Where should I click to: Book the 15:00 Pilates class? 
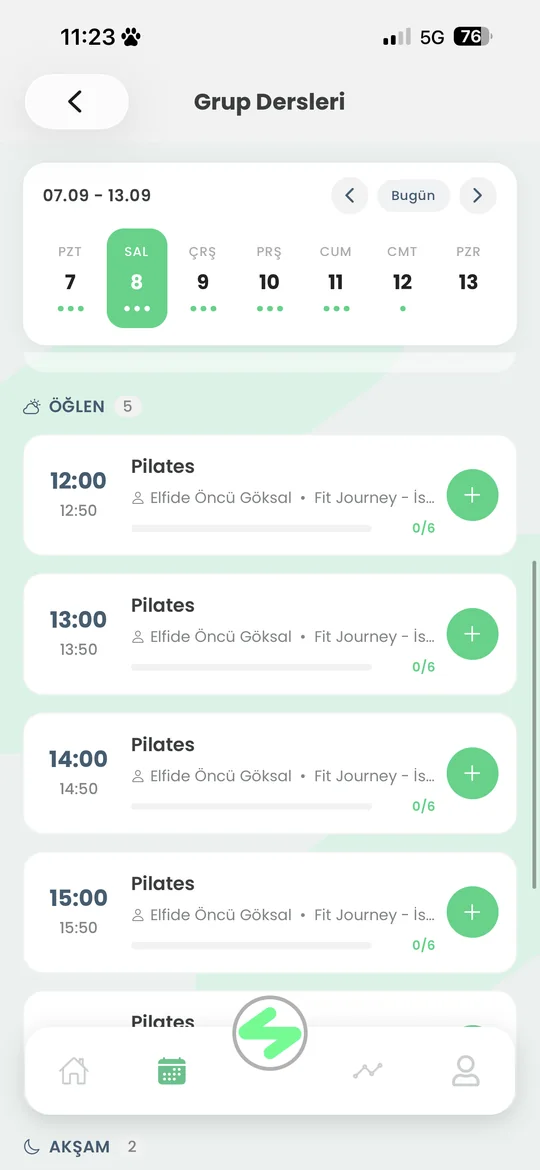(x=472, y=912)
